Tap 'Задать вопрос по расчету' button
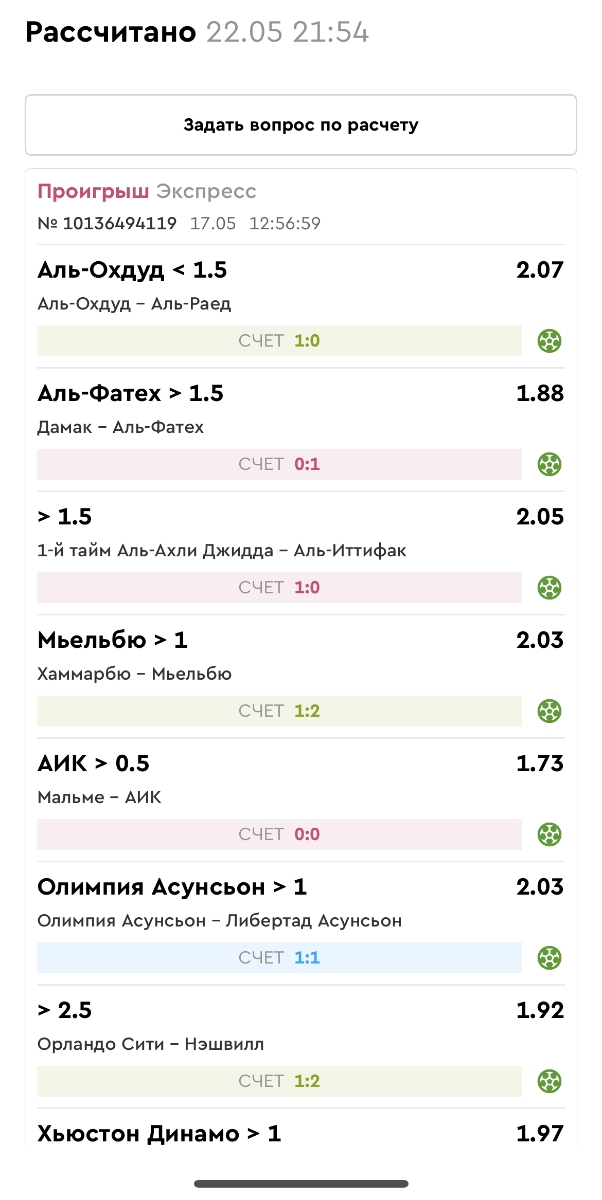Screen dimensions: 602x1200 point(300,125)
